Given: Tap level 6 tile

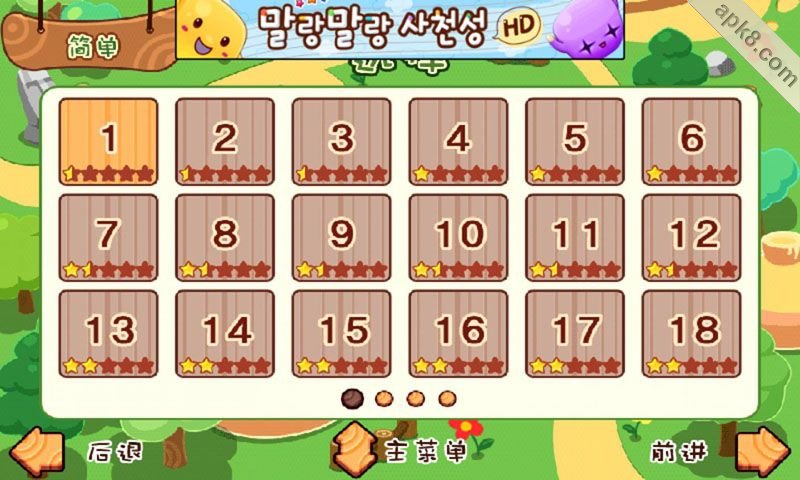Looking at the screenshot, I should coord(691,141).
